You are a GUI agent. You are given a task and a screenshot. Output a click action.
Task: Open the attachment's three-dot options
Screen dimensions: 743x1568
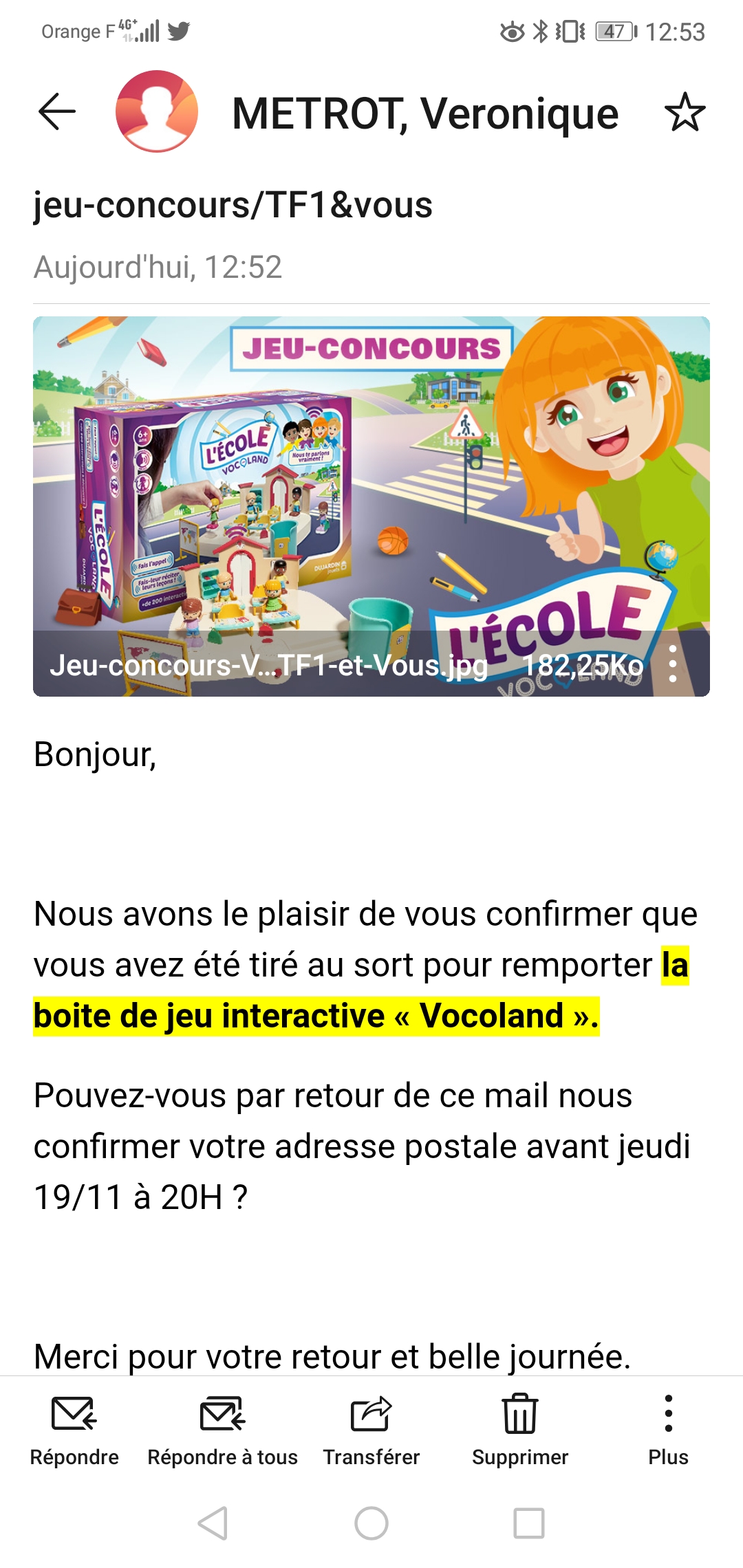pyautogui.click(x=673, y=664)
